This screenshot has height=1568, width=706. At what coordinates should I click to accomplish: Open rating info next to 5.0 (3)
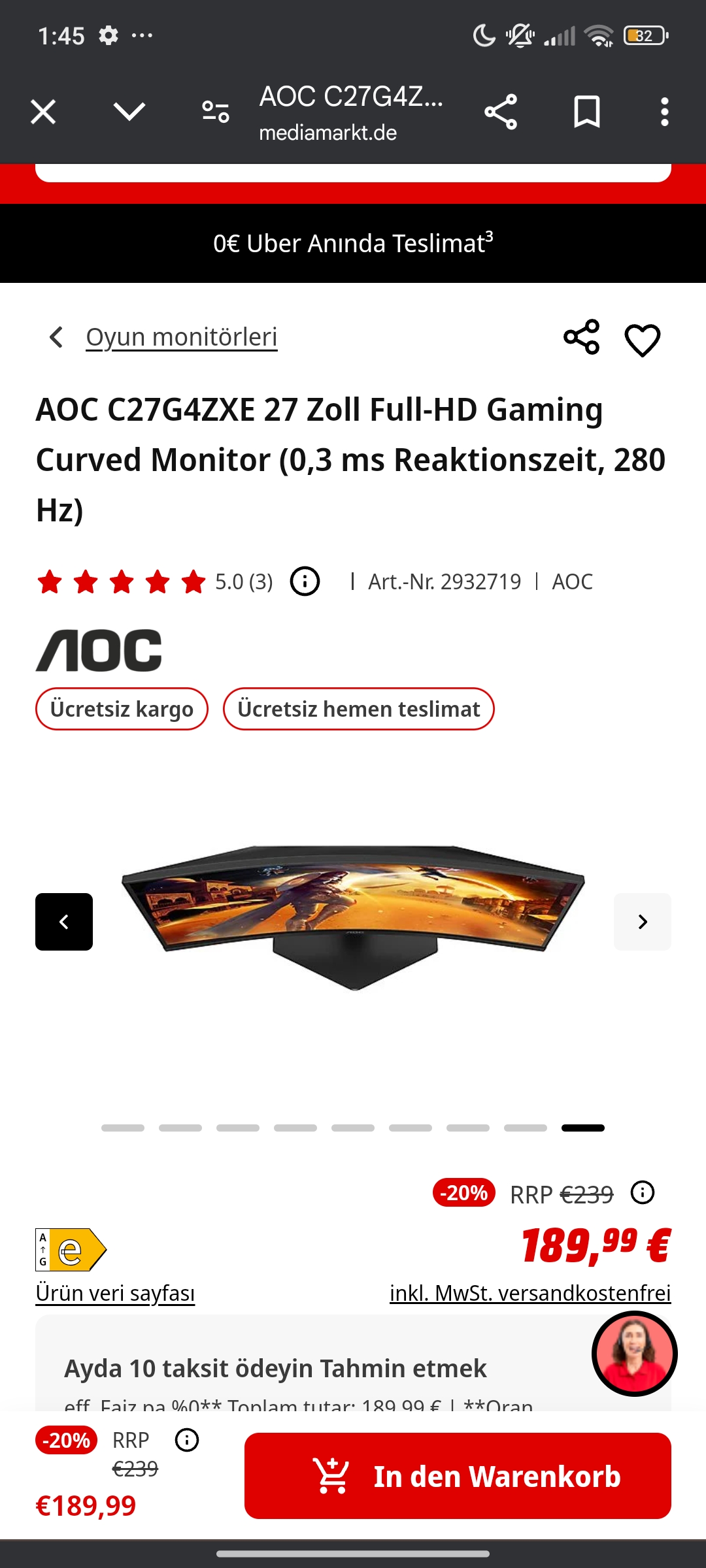tap(305, 581)
